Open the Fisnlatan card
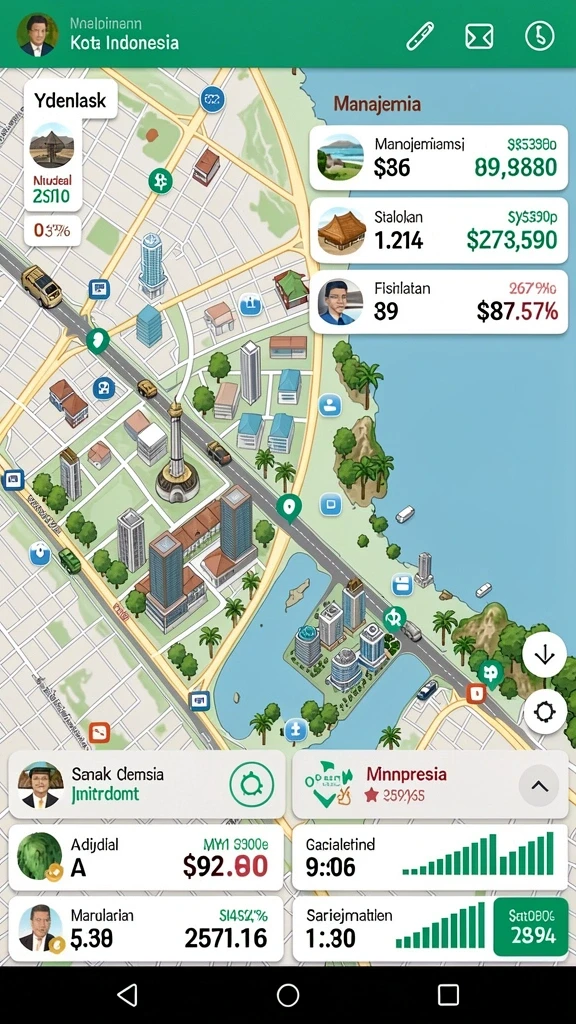 click(438, 302)
